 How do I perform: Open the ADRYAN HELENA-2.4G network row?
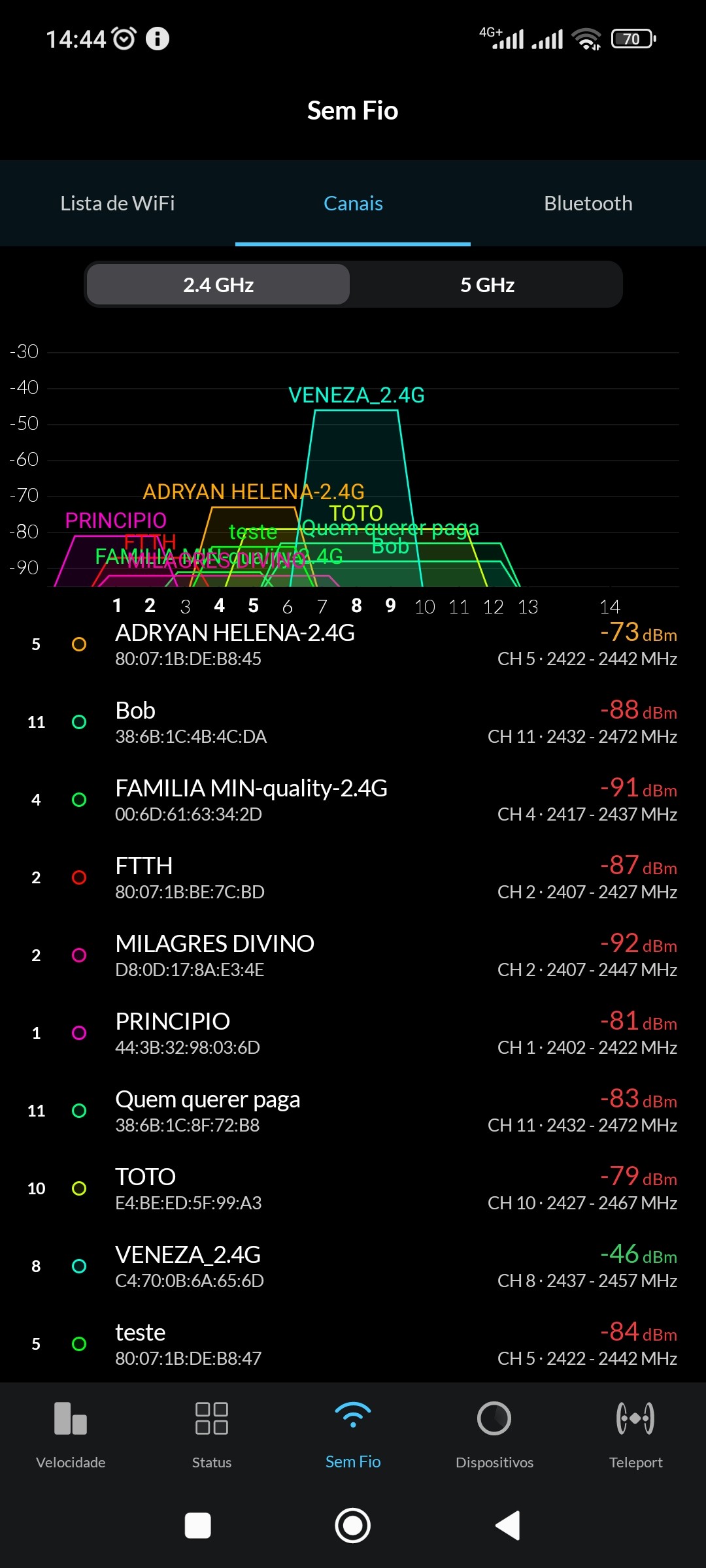[353, 645]
